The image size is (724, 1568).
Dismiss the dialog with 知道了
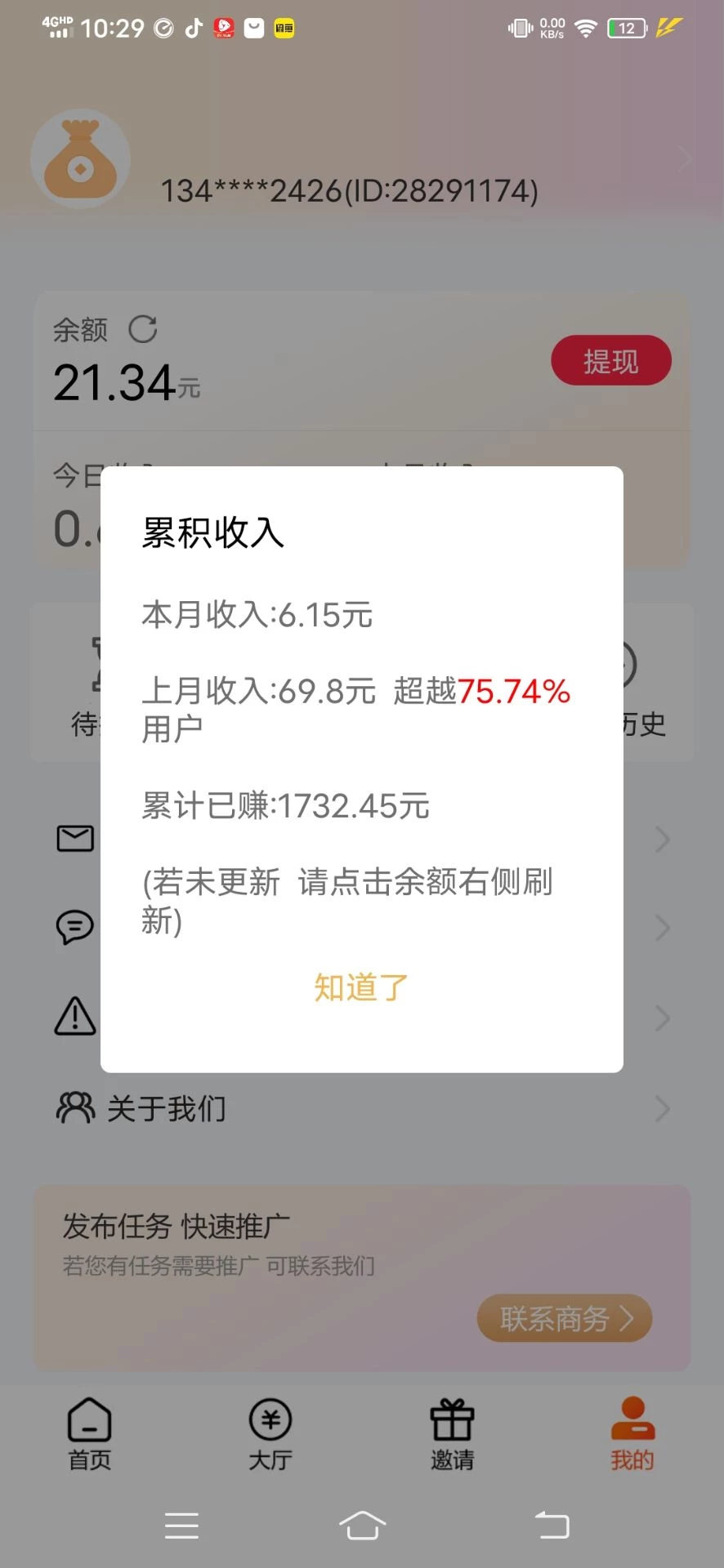pyautogui.click(x=361, y=988)
